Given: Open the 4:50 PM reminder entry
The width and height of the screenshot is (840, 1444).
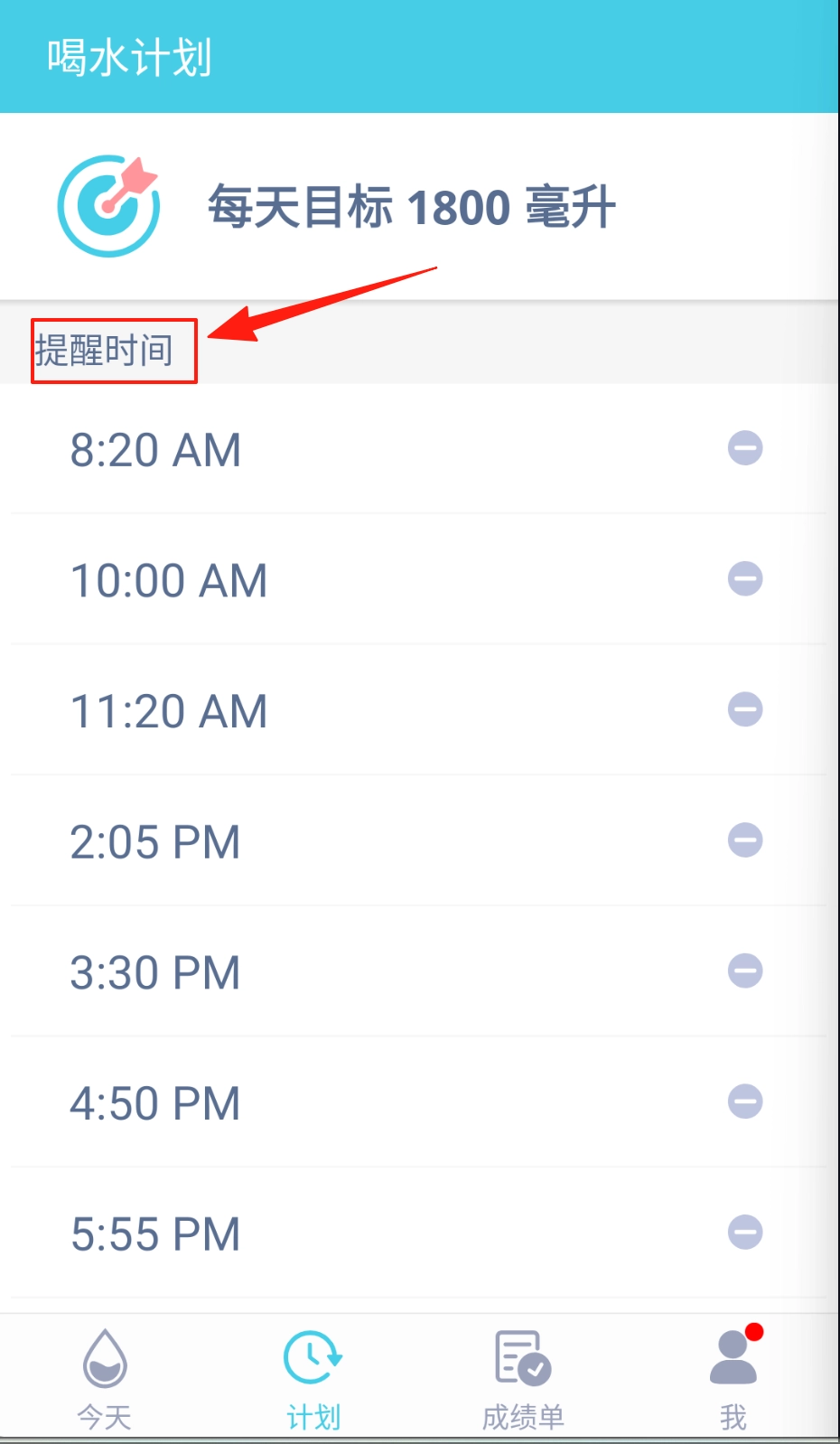Looking at the screenshot, I should pyautogui.click(x=155, y=1103).
